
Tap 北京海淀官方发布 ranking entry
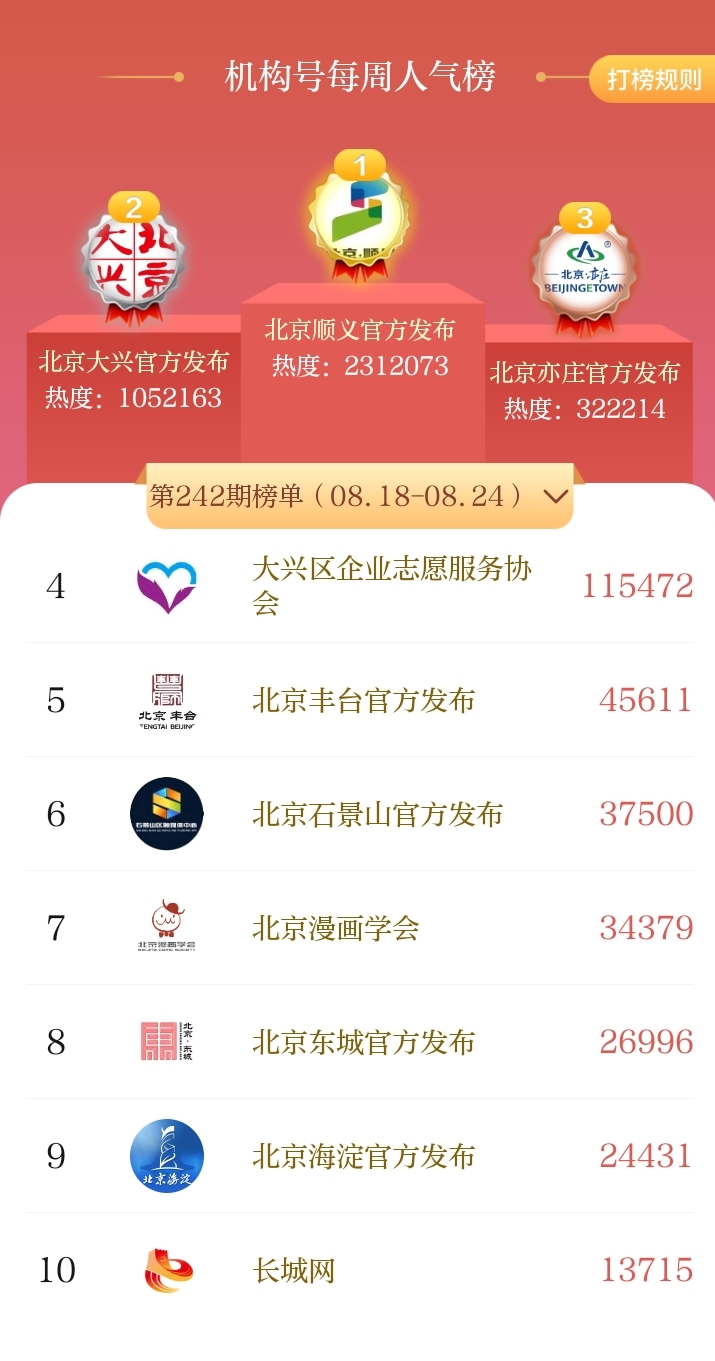[360, 1156]
